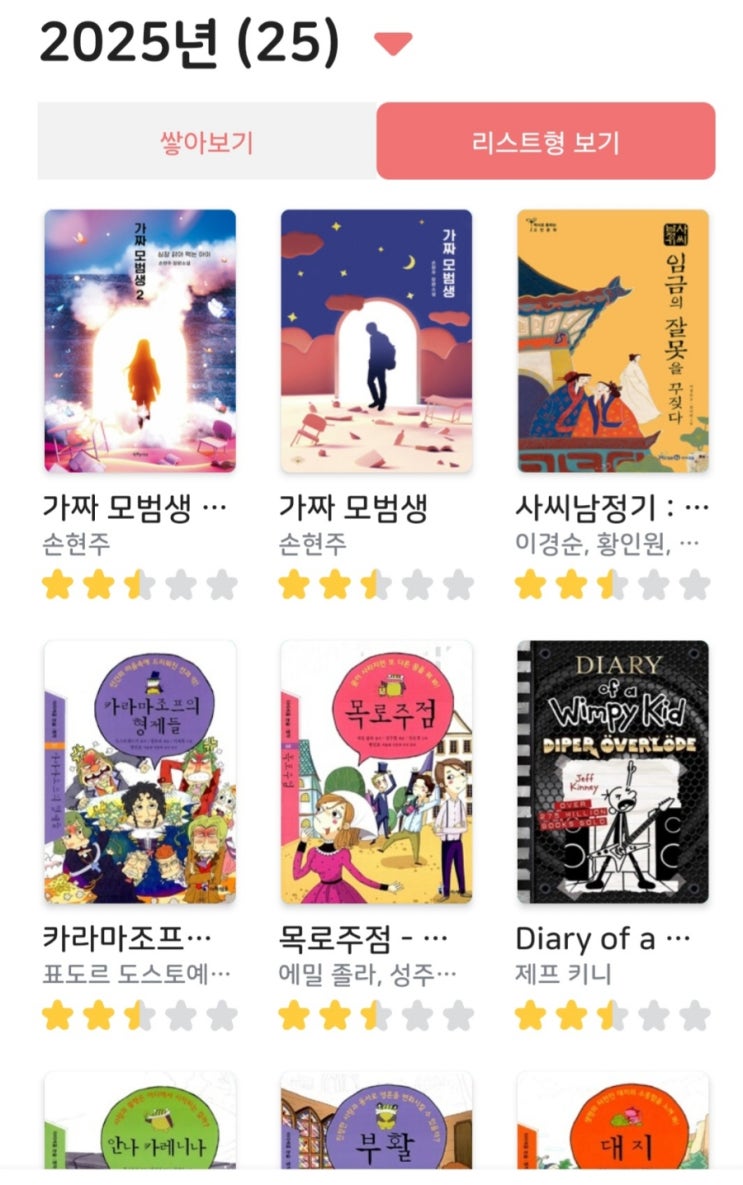Open 카라마조프의 형제들 book
Viewport: 743px width, 1185px height.
(x=140, y=771)
